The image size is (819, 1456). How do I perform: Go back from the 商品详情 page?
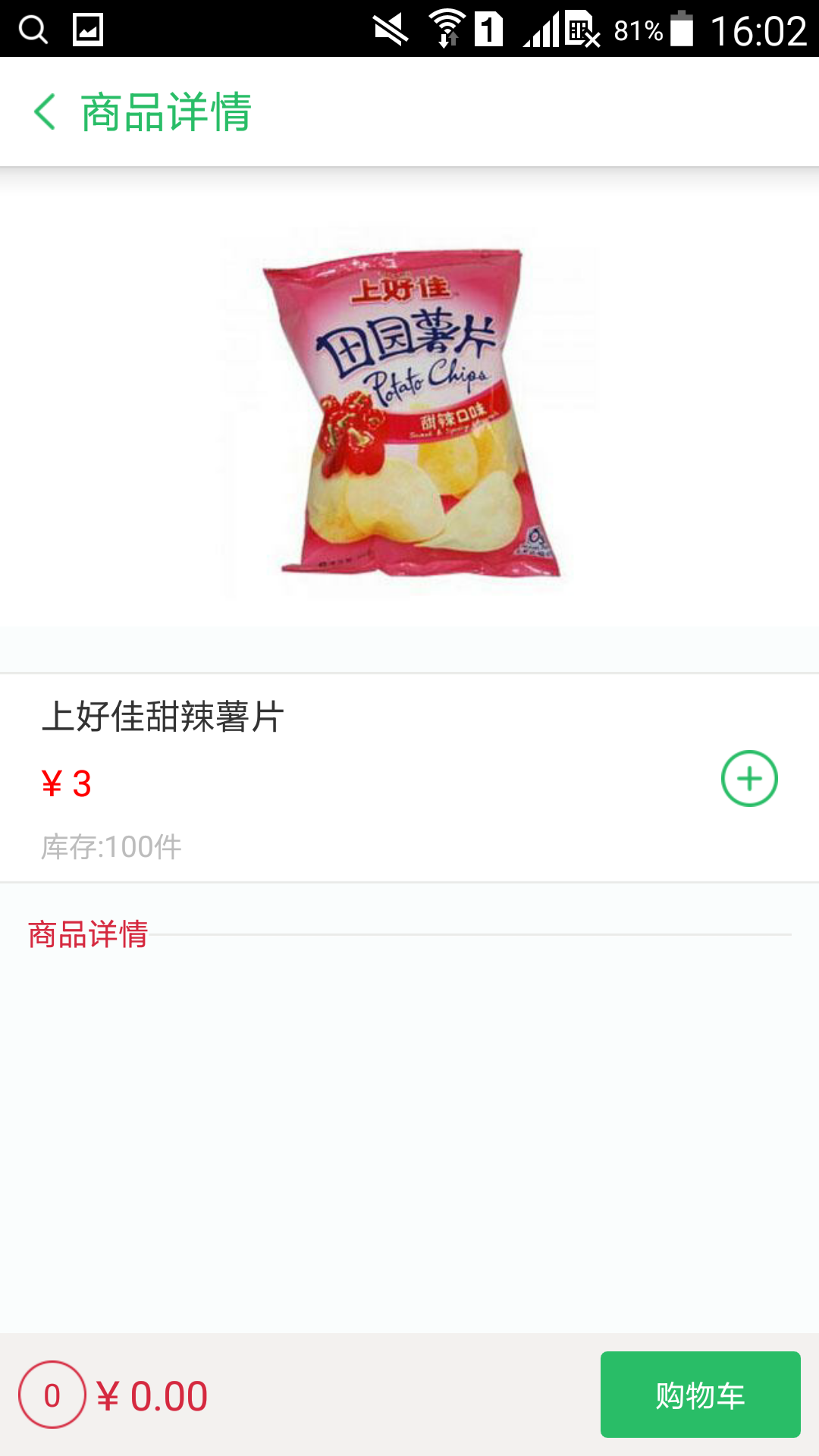[x=45, y=112]
